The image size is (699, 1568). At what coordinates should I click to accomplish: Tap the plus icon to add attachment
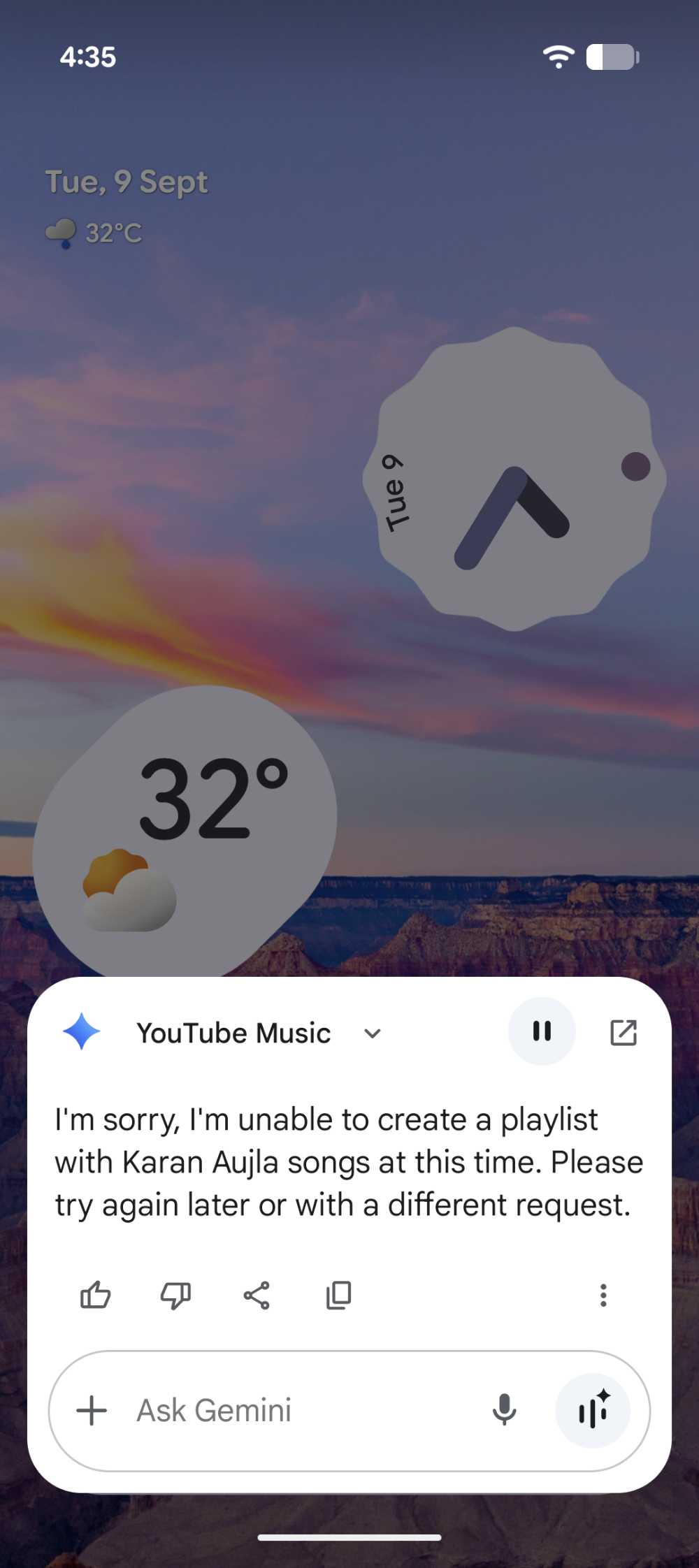point(92,1410)
